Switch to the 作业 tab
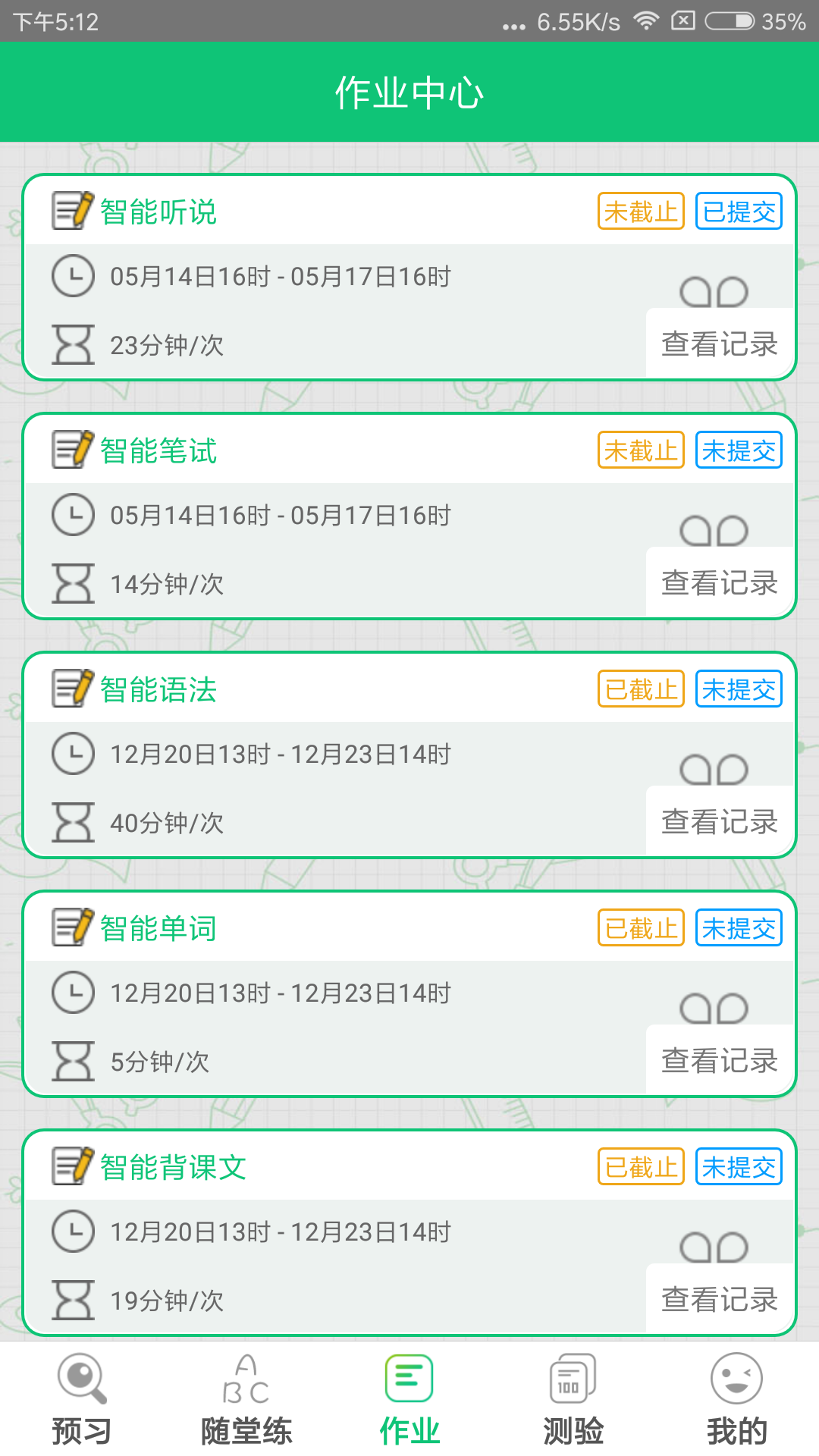 pyautogui.click(x=408, y=1403)
